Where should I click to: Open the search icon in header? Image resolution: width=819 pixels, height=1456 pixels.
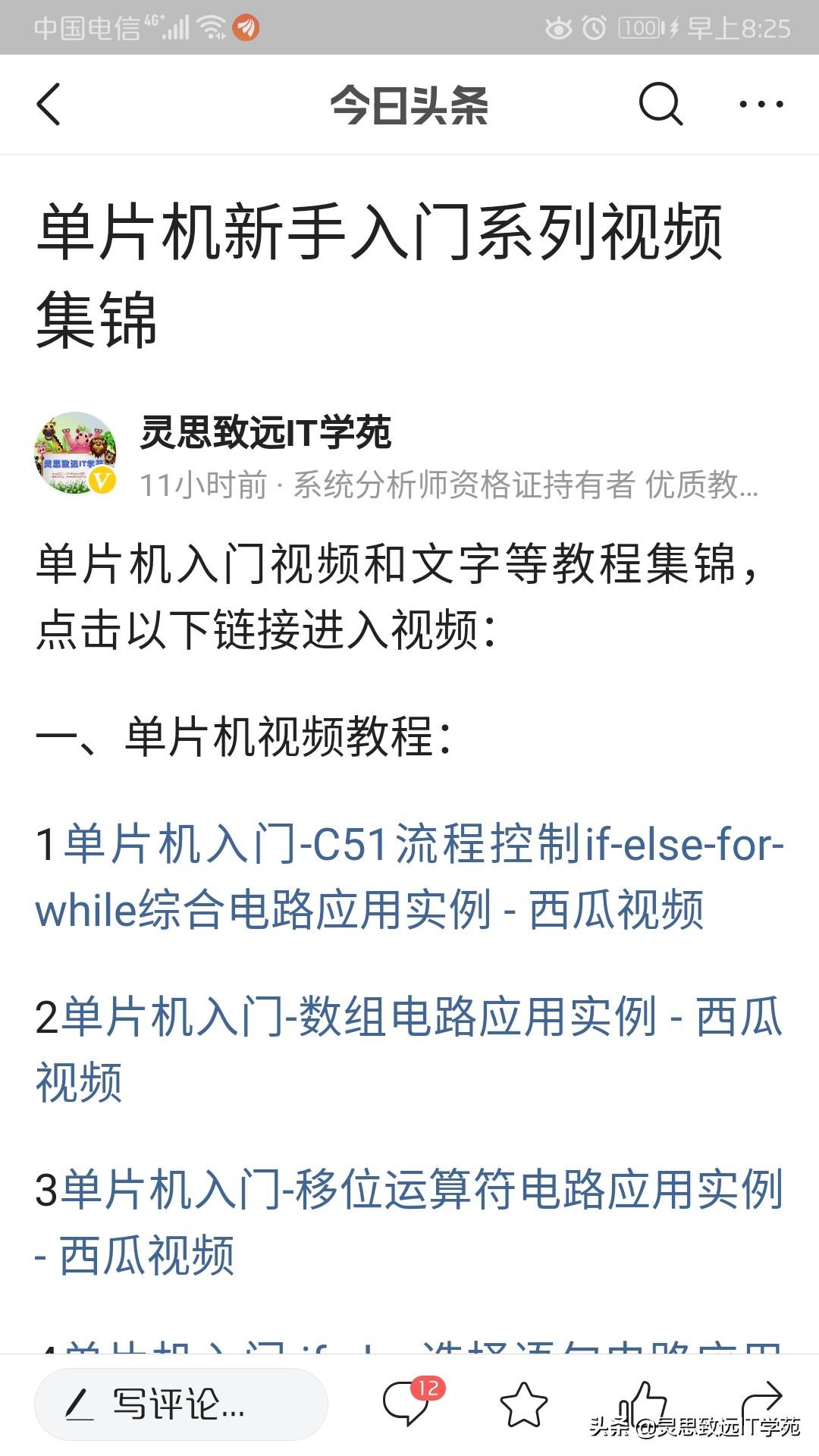pos(661,104)
